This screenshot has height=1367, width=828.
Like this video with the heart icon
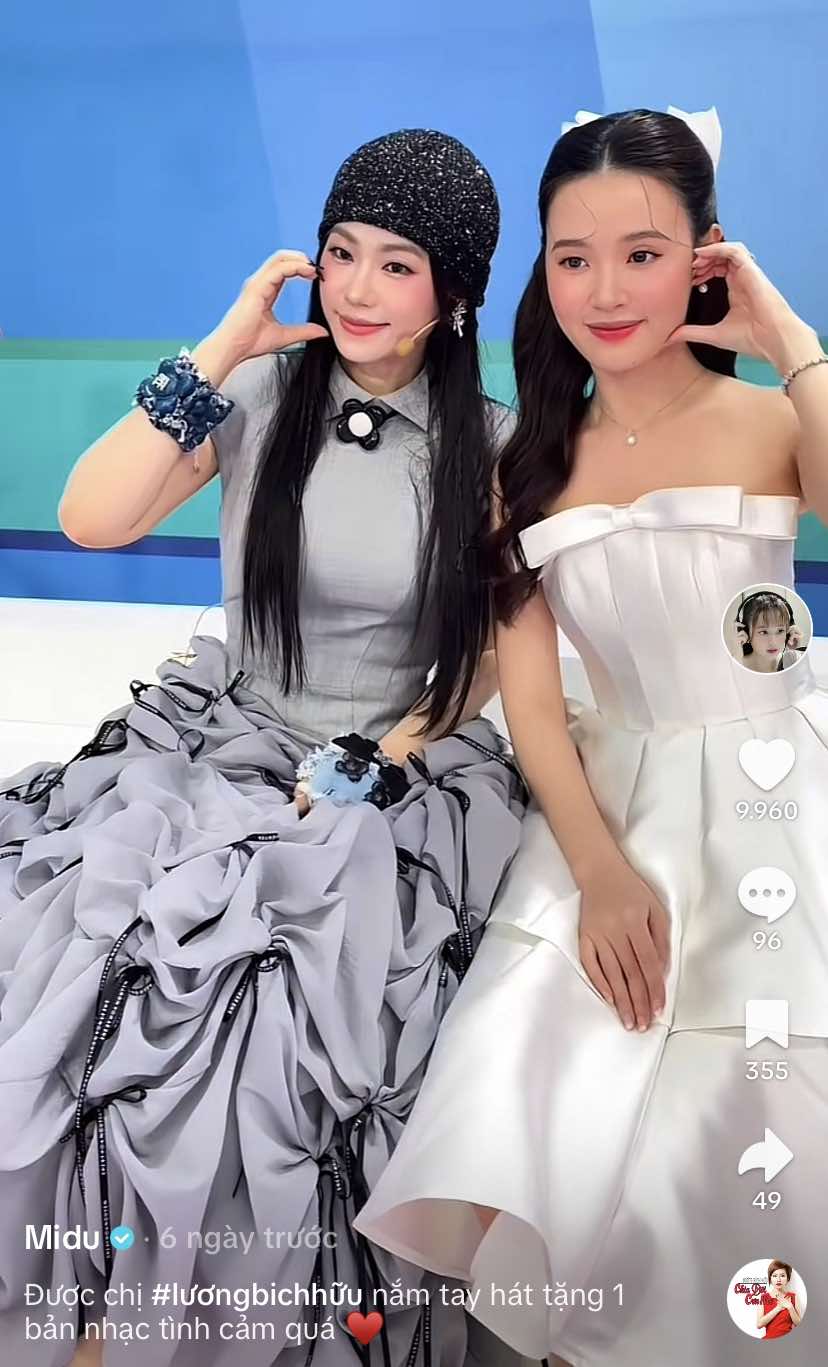tap(767, 764)
